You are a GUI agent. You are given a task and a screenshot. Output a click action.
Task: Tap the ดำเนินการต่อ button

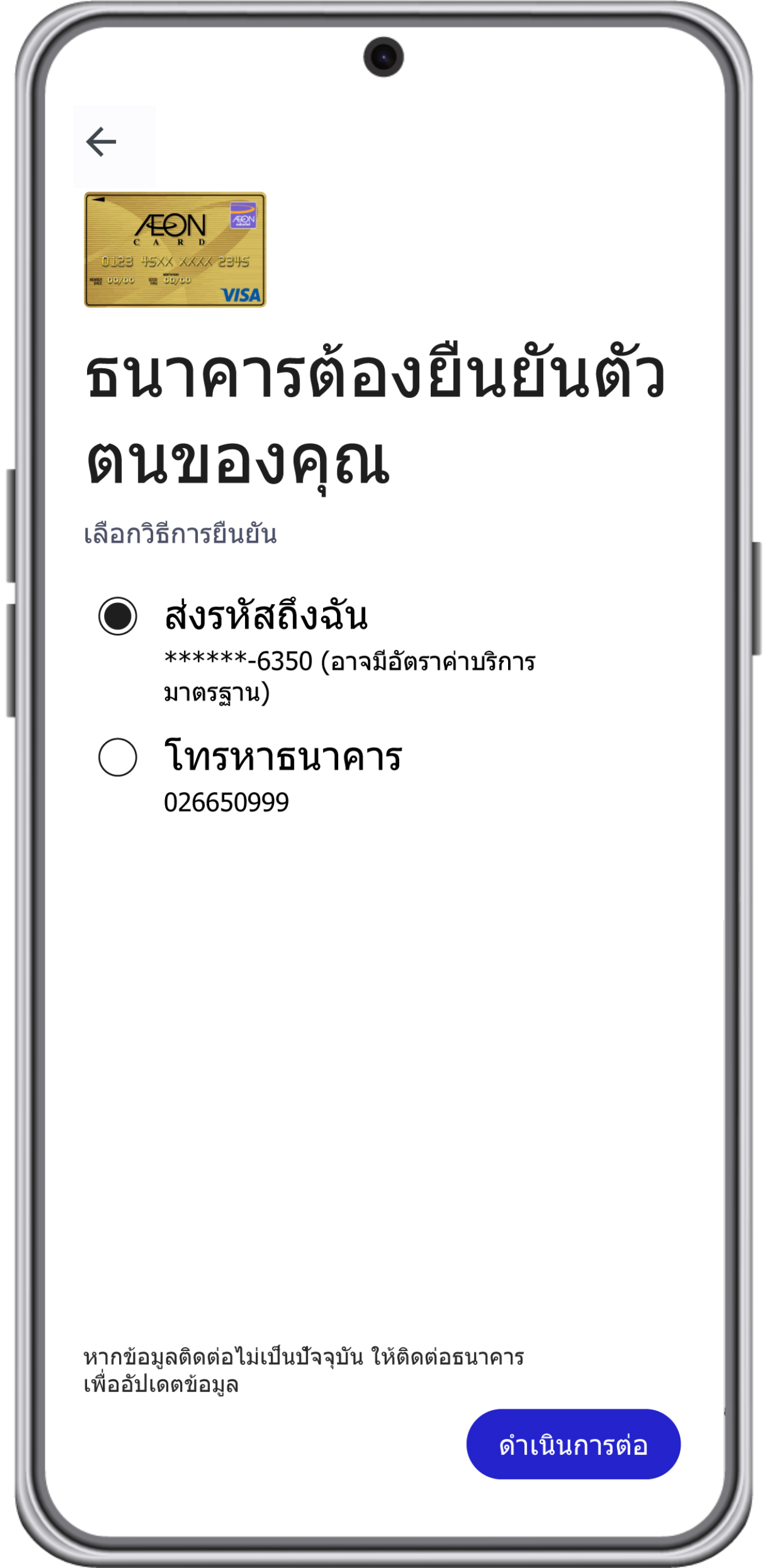573,1445
